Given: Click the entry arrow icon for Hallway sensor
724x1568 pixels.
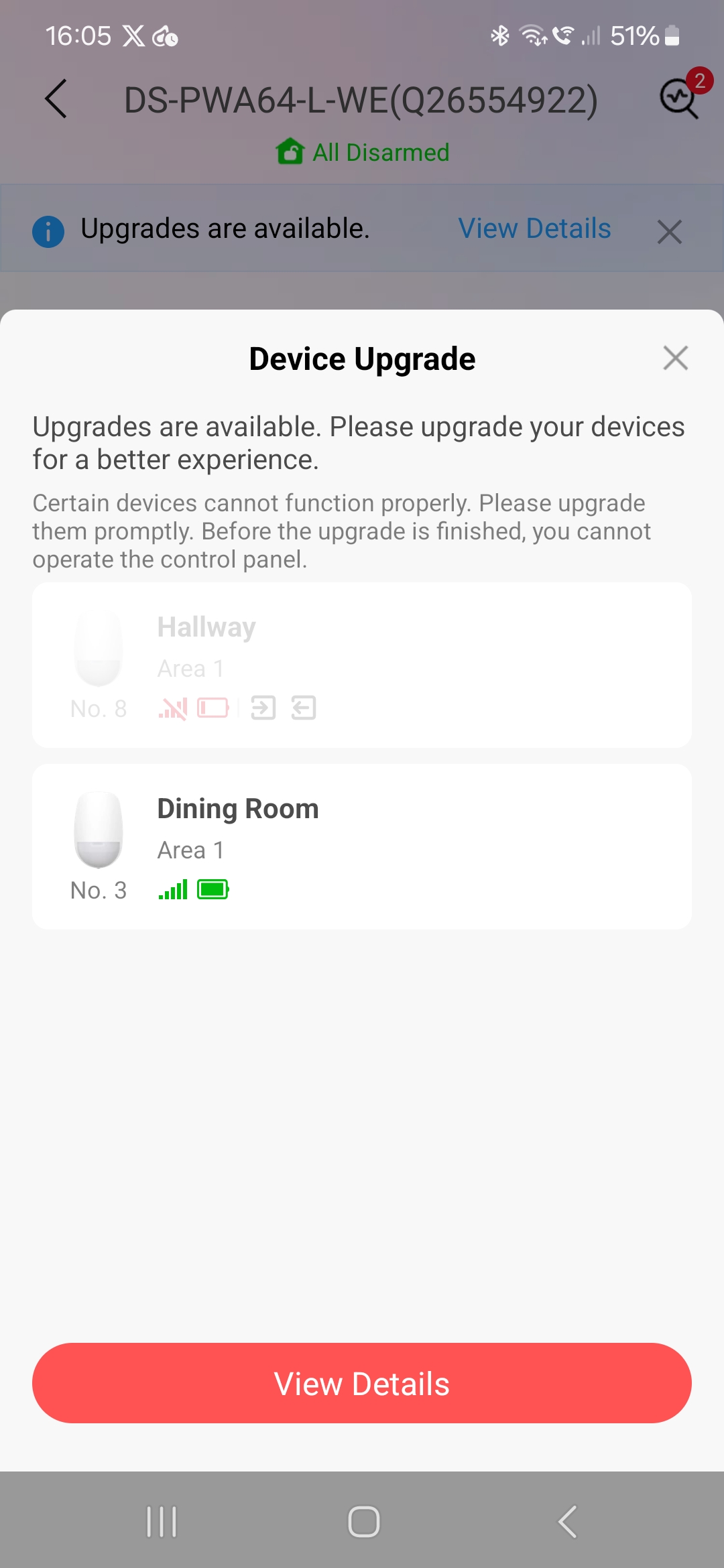Looking at the screenshot, I should [x=264, y=708].
